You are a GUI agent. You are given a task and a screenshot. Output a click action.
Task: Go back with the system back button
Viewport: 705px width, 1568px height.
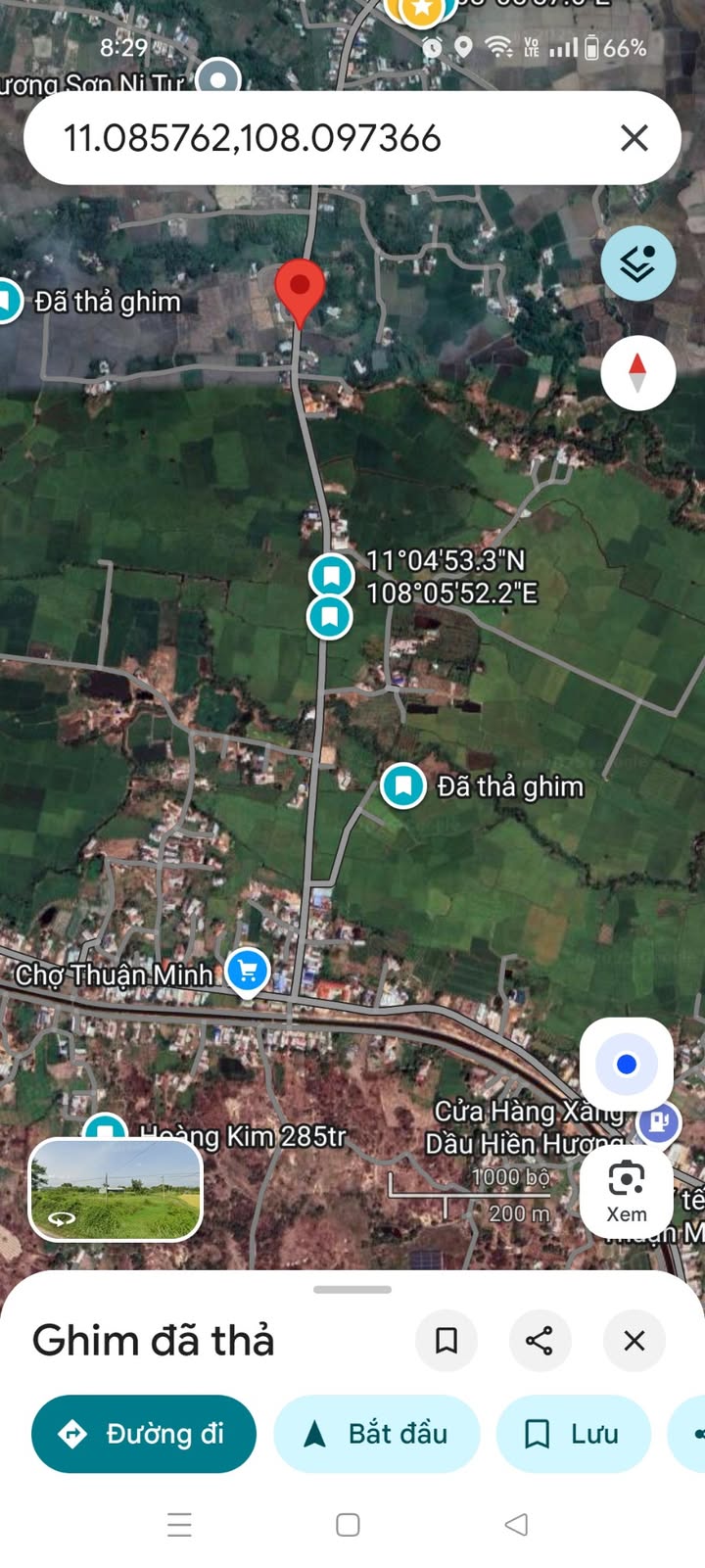[x=516, y=1525]
